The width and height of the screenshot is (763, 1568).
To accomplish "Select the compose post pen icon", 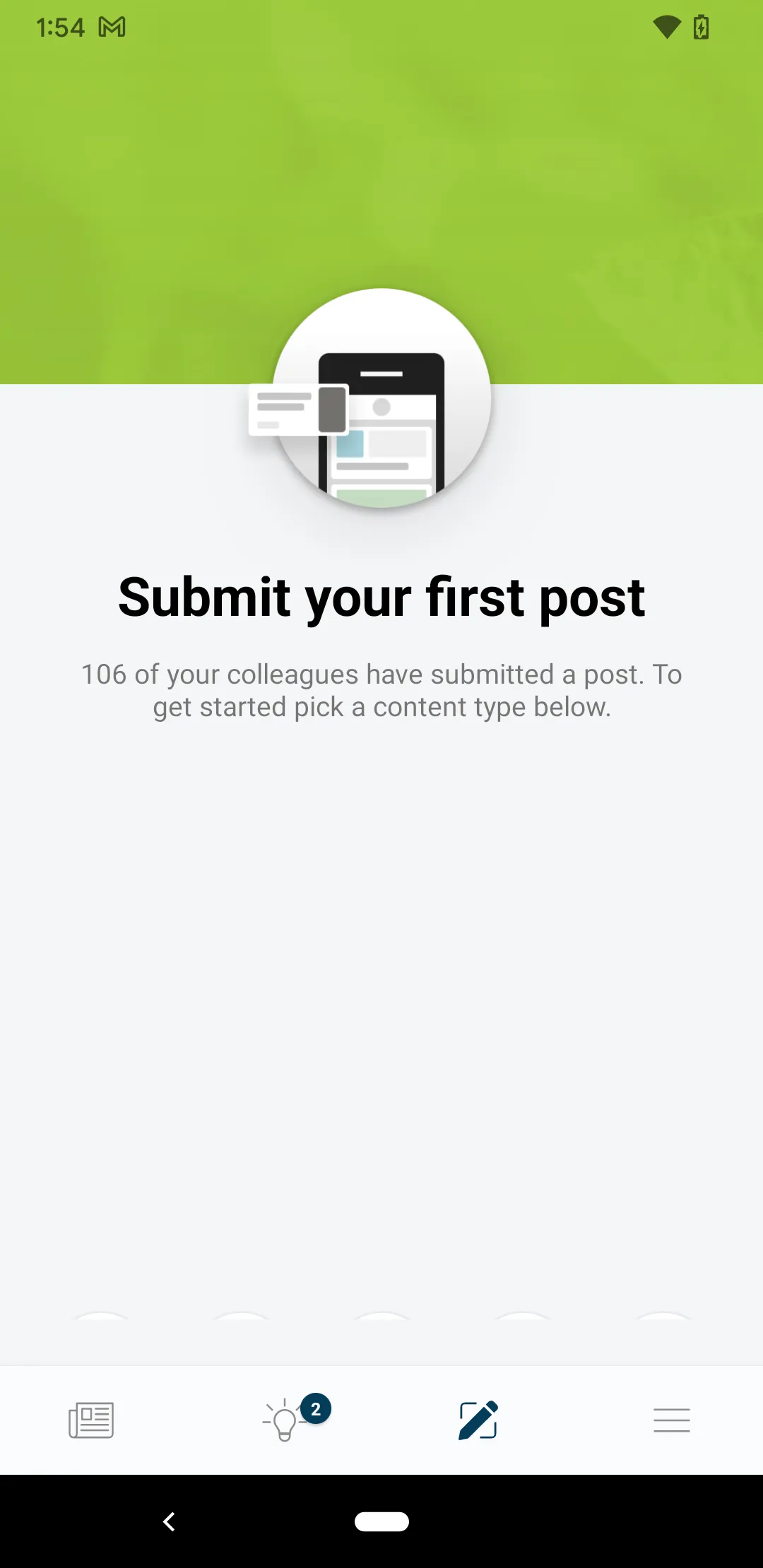I will (x=478, y=1420).
